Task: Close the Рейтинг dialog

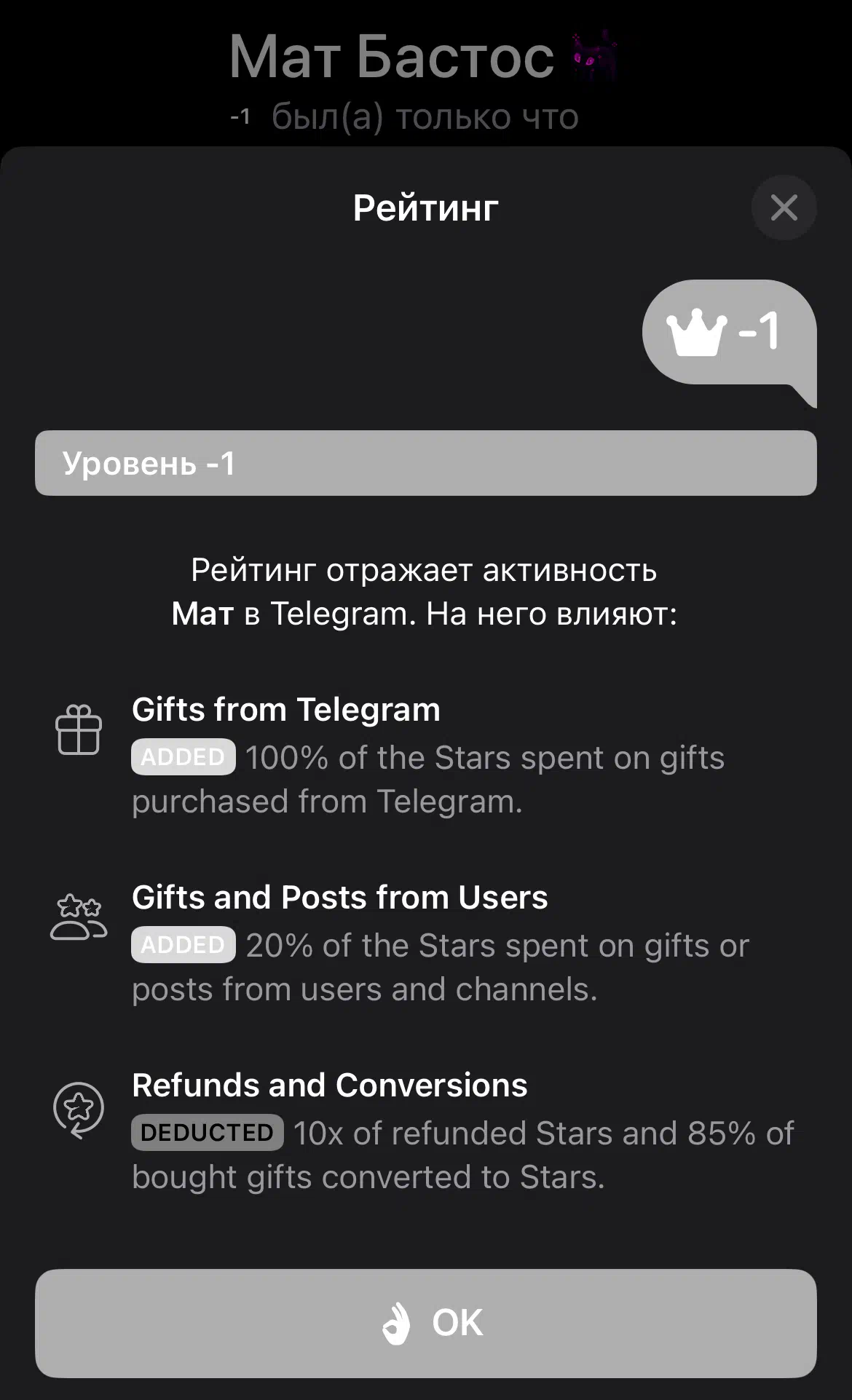Action: [784, 207]
